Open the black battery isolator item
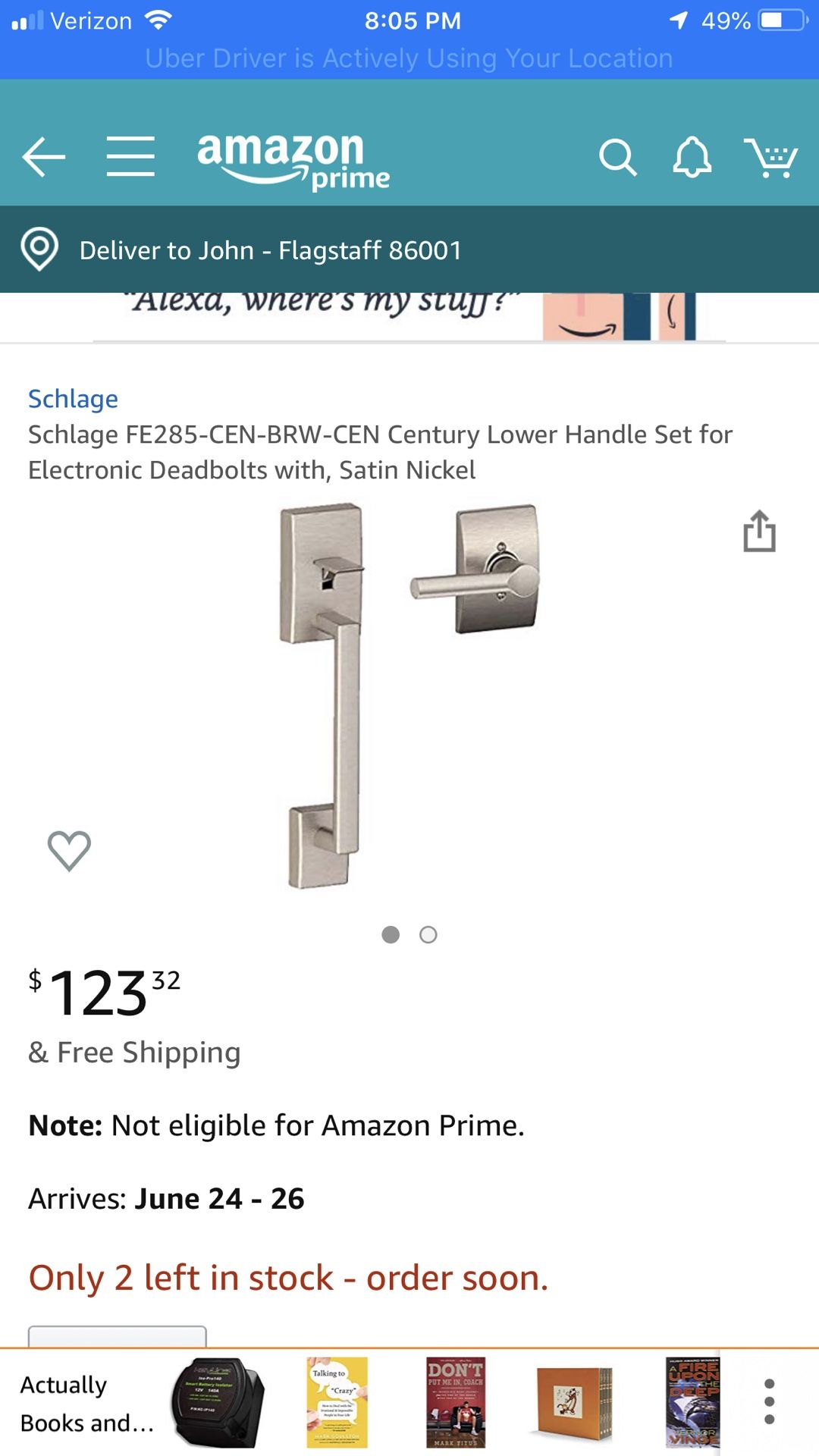819x1456 pixels. tap(217, 1403)
